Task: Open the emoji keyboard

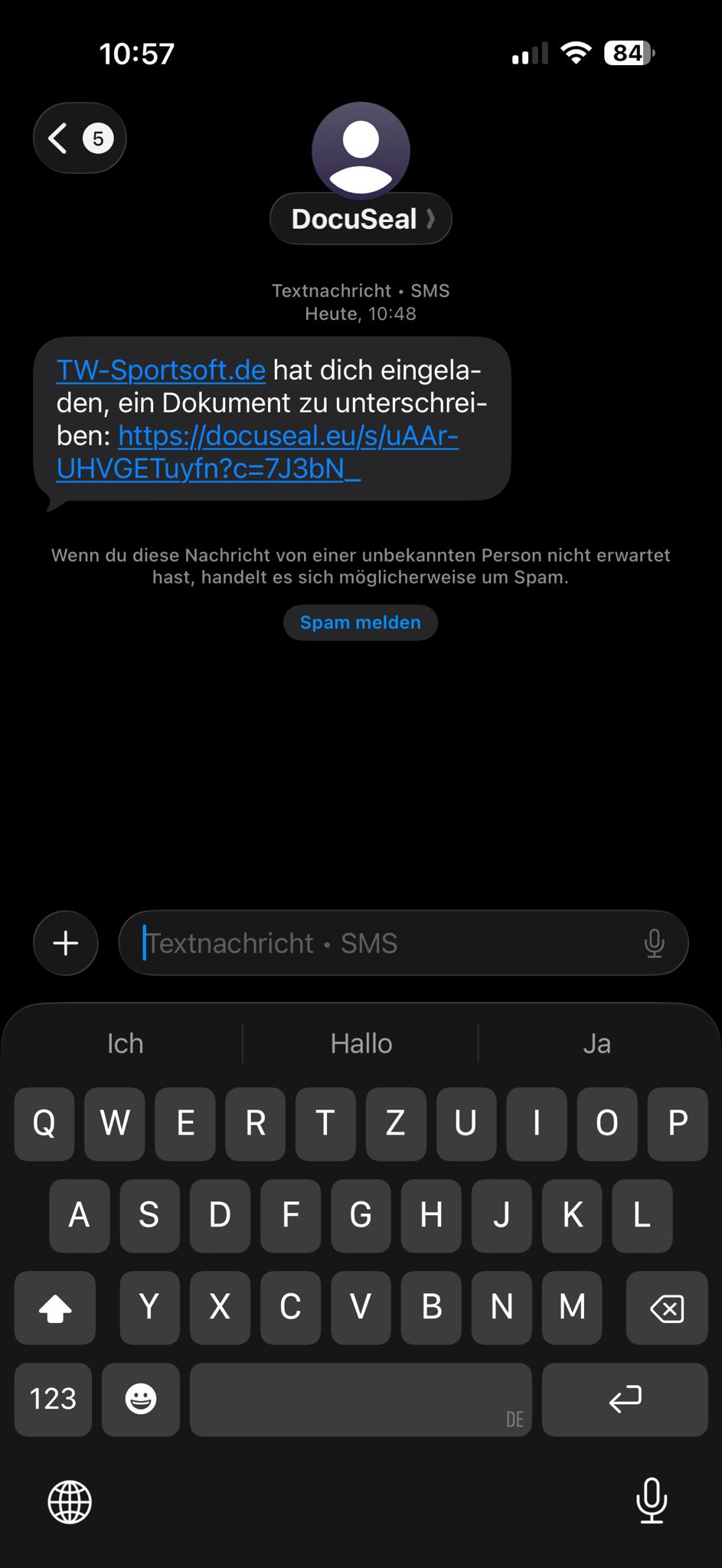Action: [141, 1399]
